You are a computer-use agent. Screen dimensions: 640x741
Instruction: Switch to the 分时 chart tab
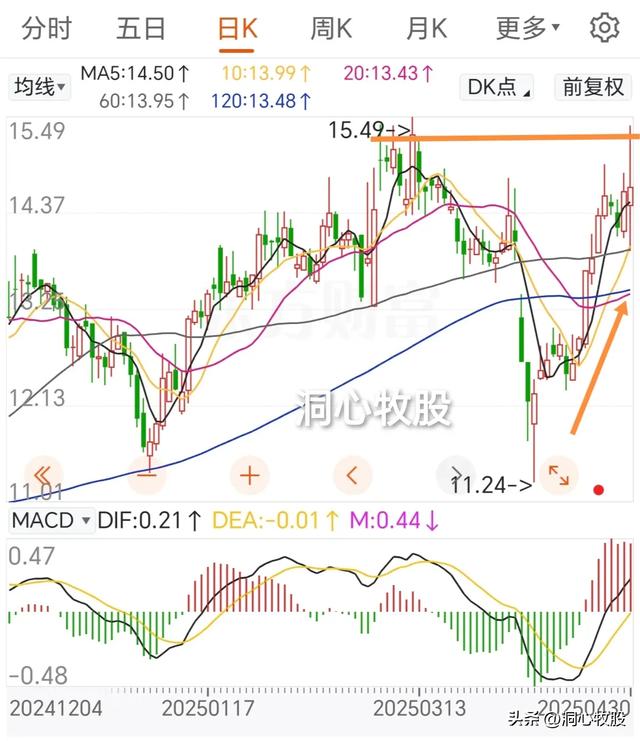click(x=46, y=28)
